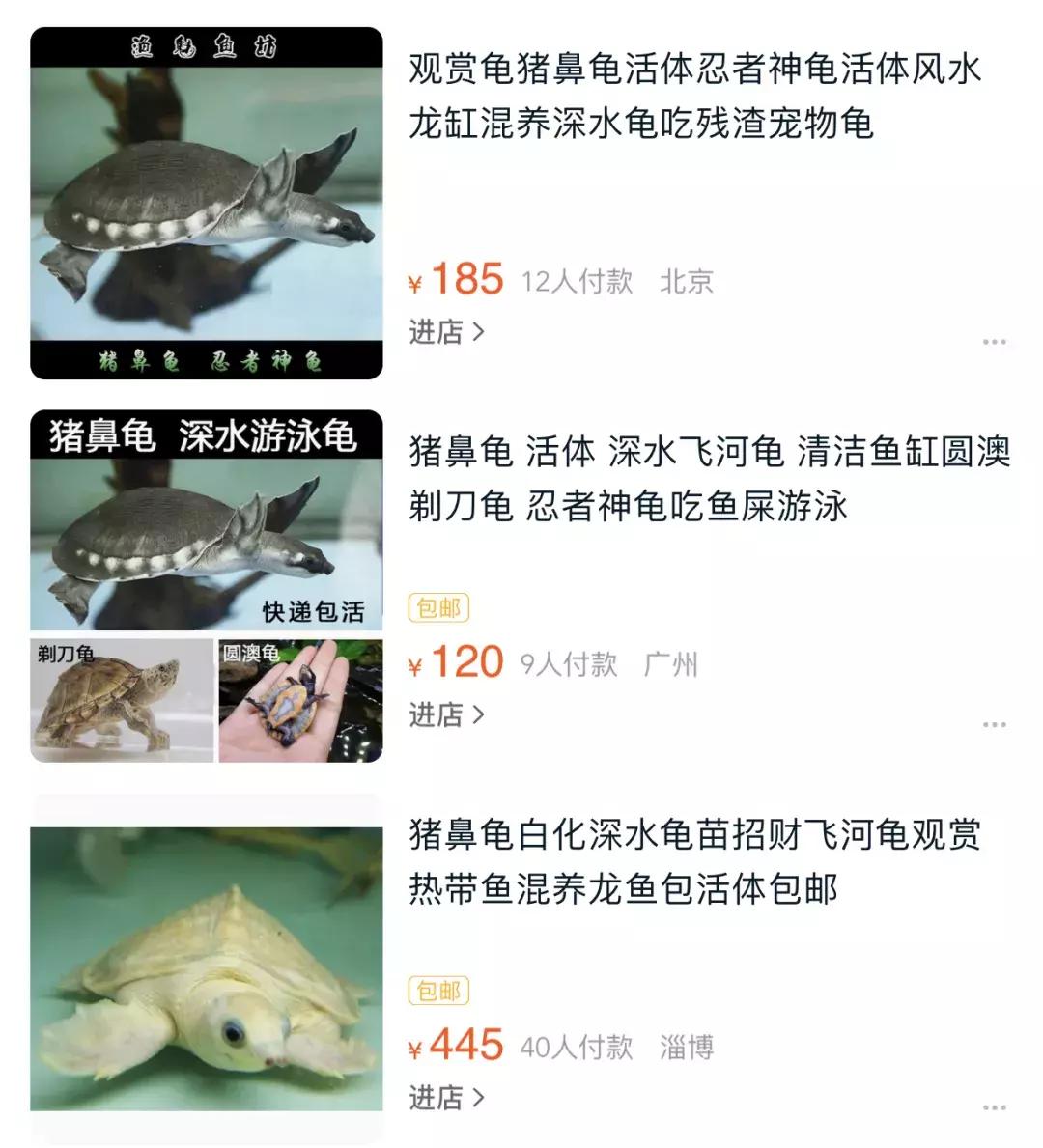Click the 12人付款 label on first listing
This screenshot has width=1043, height=1148.
click(577, 280)
